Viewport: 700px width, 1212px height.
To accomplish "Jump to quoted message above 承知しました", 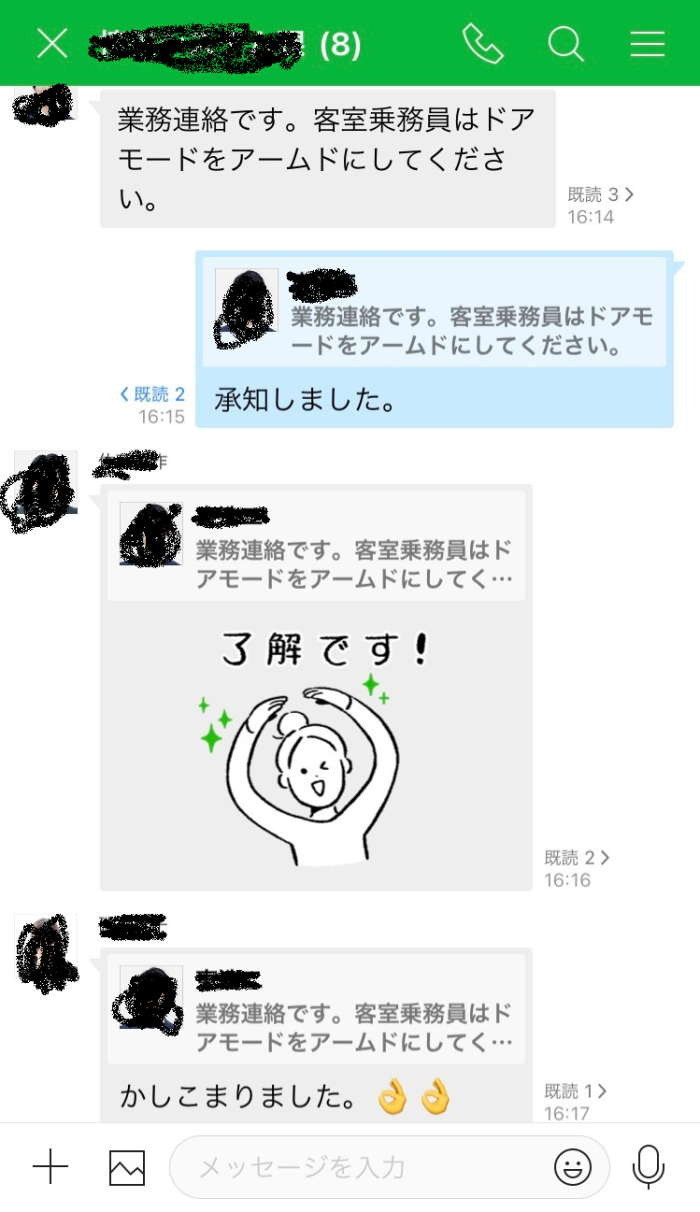I will click(435, 311).
